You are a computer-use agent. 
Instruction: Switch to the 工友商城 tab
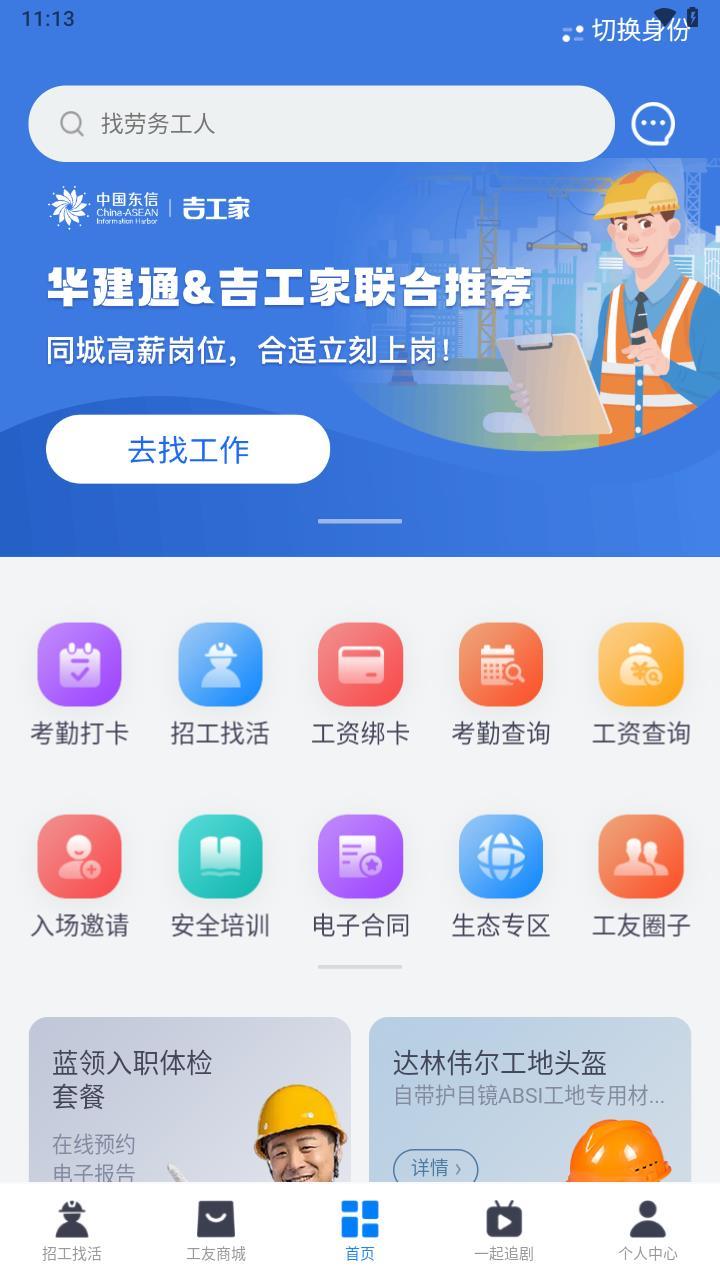point(216,1231)
